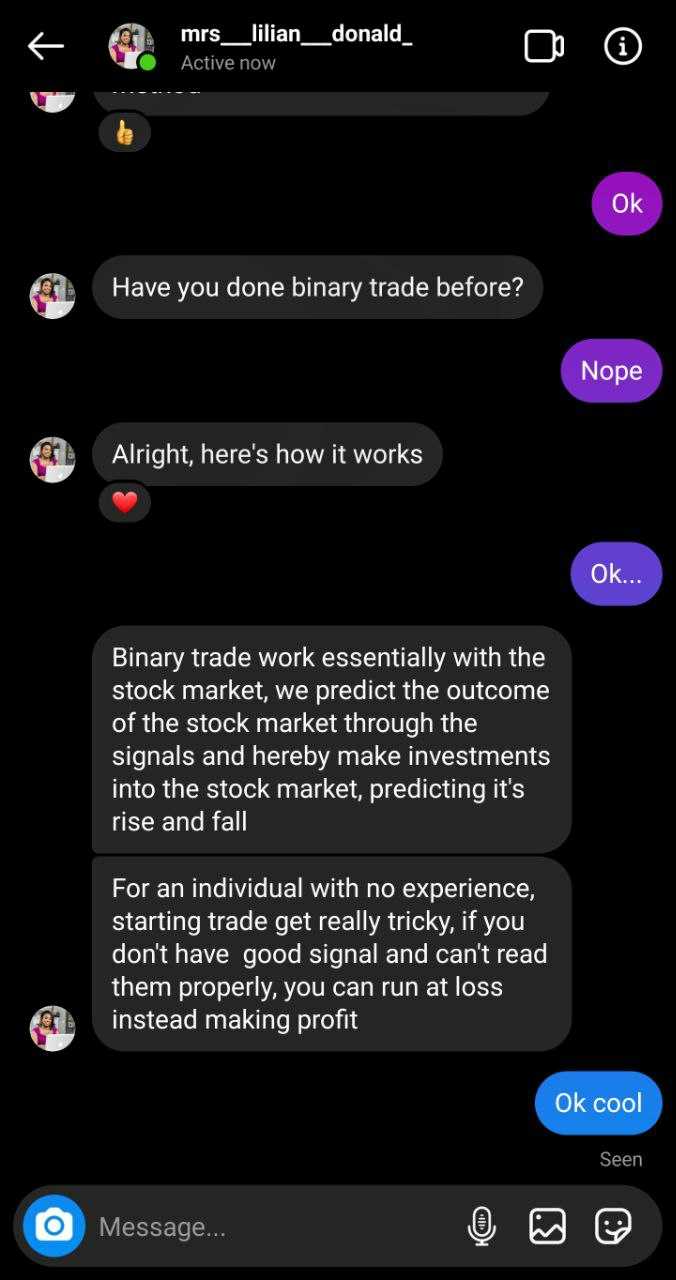Open mrs___lilian___donald_ profile from the header

[295, 35]
